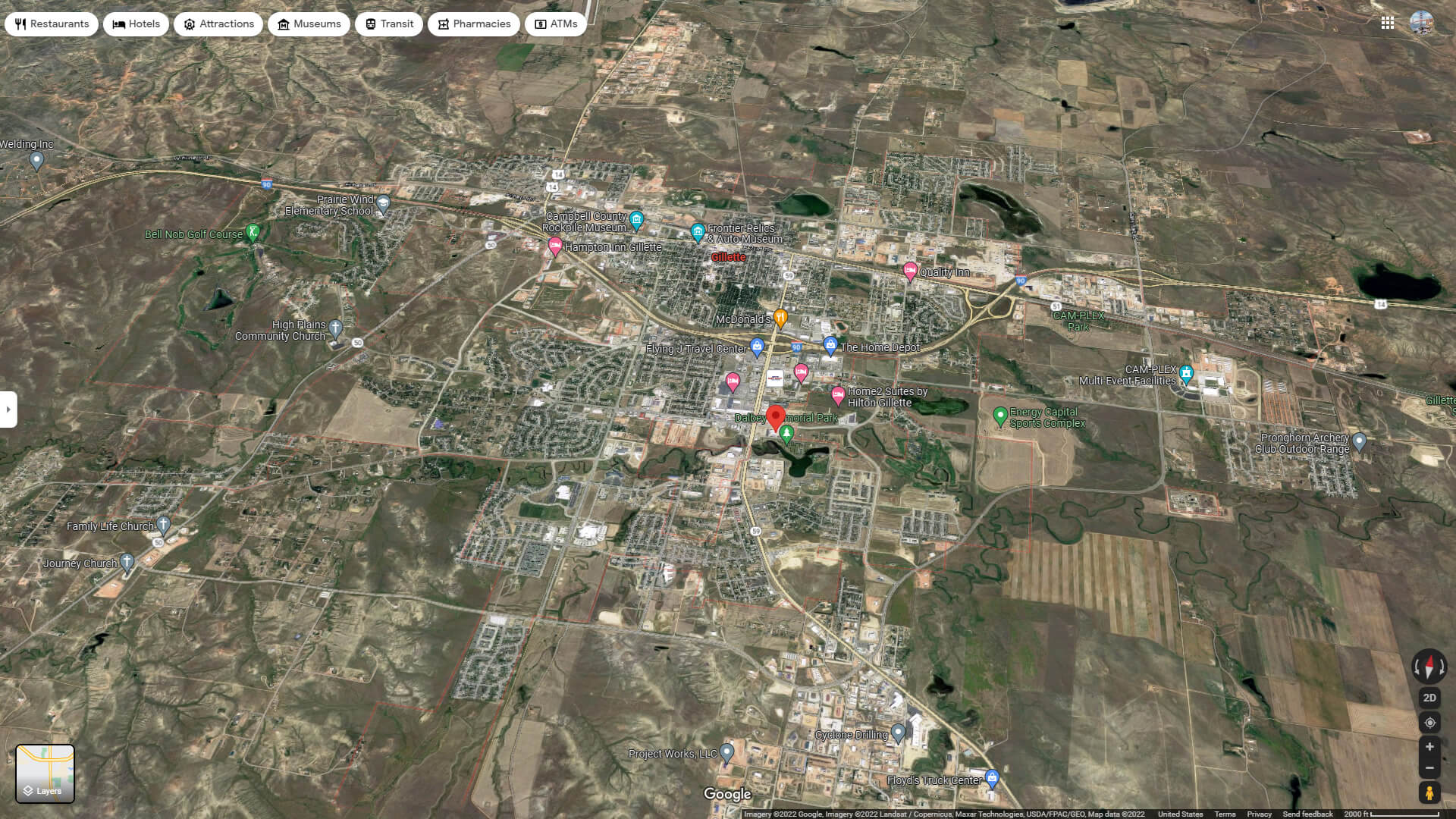Screen dimensions: 1456x819
Task: Tap the Transit filter chip
Action: tap(389, 24)
